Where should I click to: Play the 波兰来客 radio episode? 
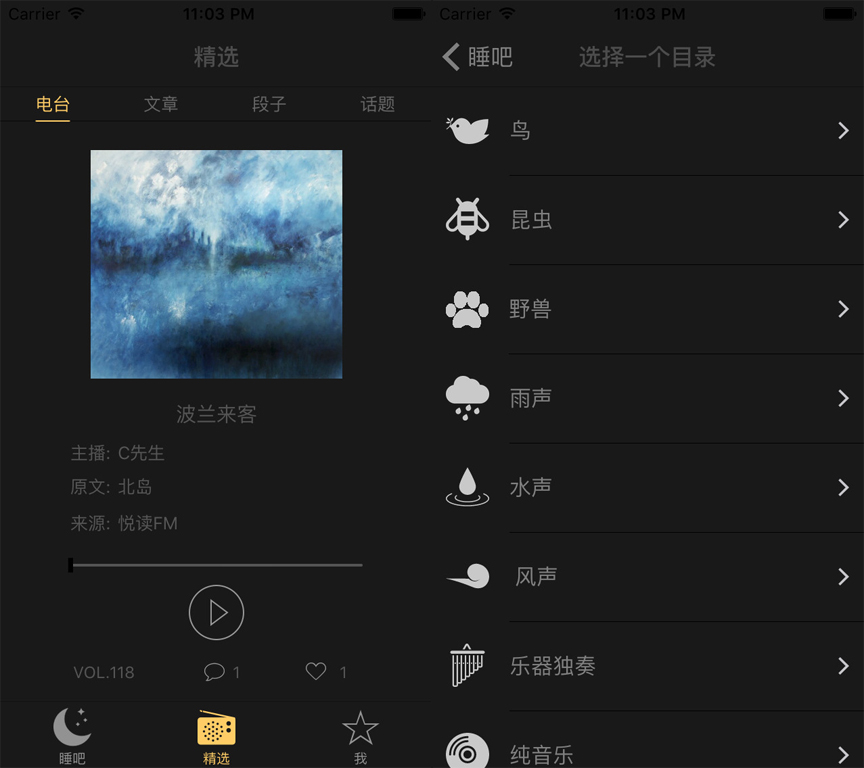click(x=216, y=612)
